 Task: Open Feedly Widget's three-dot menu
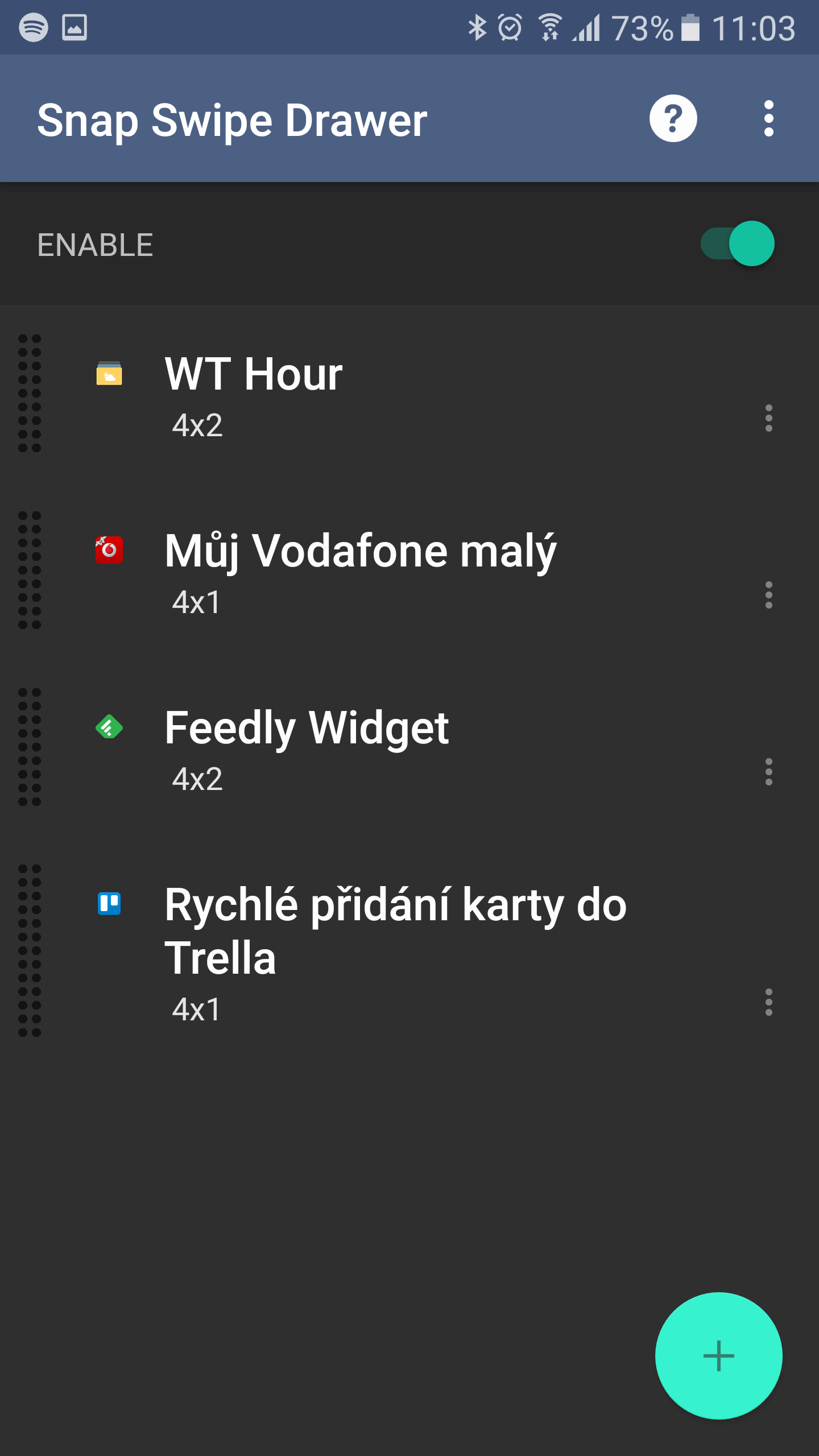[769, 772]
